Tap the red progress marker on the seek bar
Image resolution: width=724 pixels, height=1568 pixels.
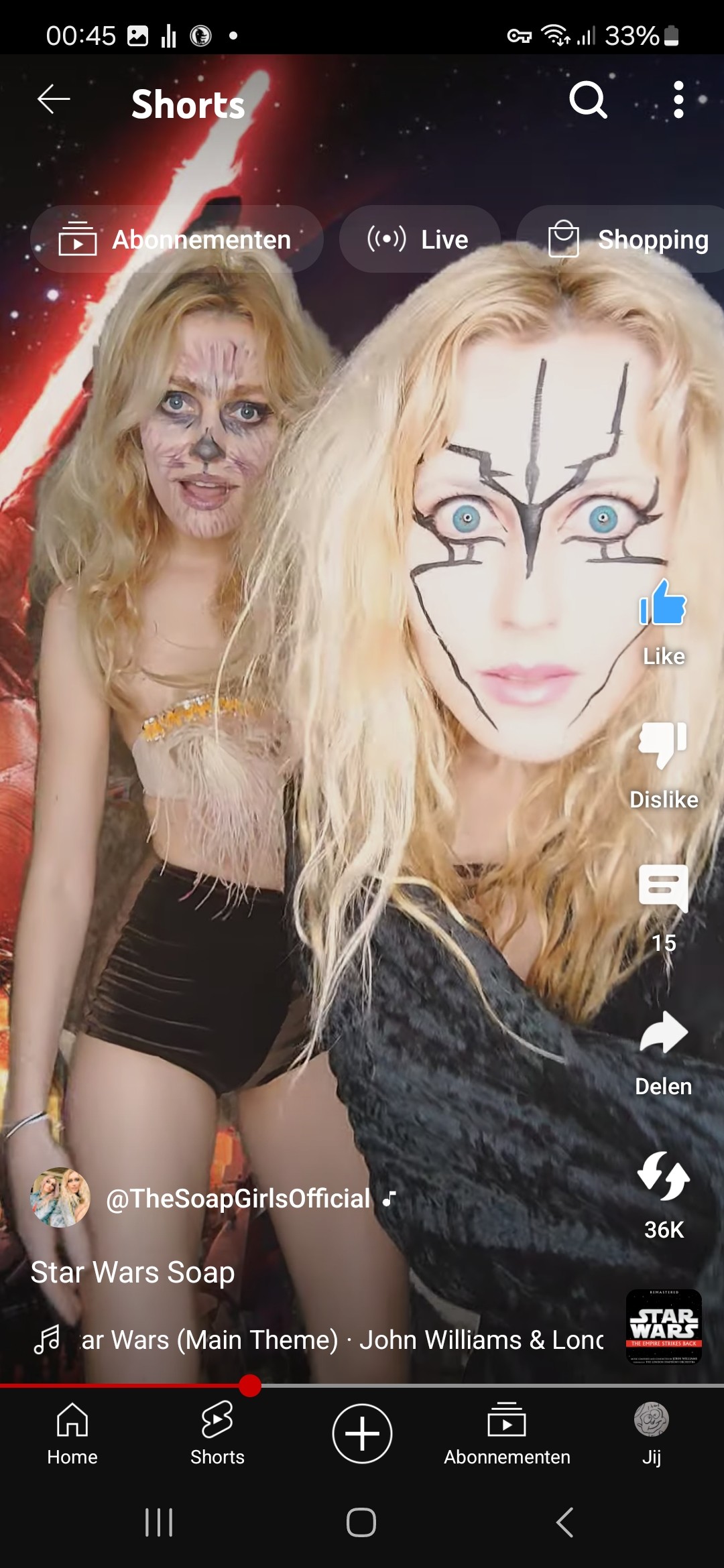(250, 1385)
